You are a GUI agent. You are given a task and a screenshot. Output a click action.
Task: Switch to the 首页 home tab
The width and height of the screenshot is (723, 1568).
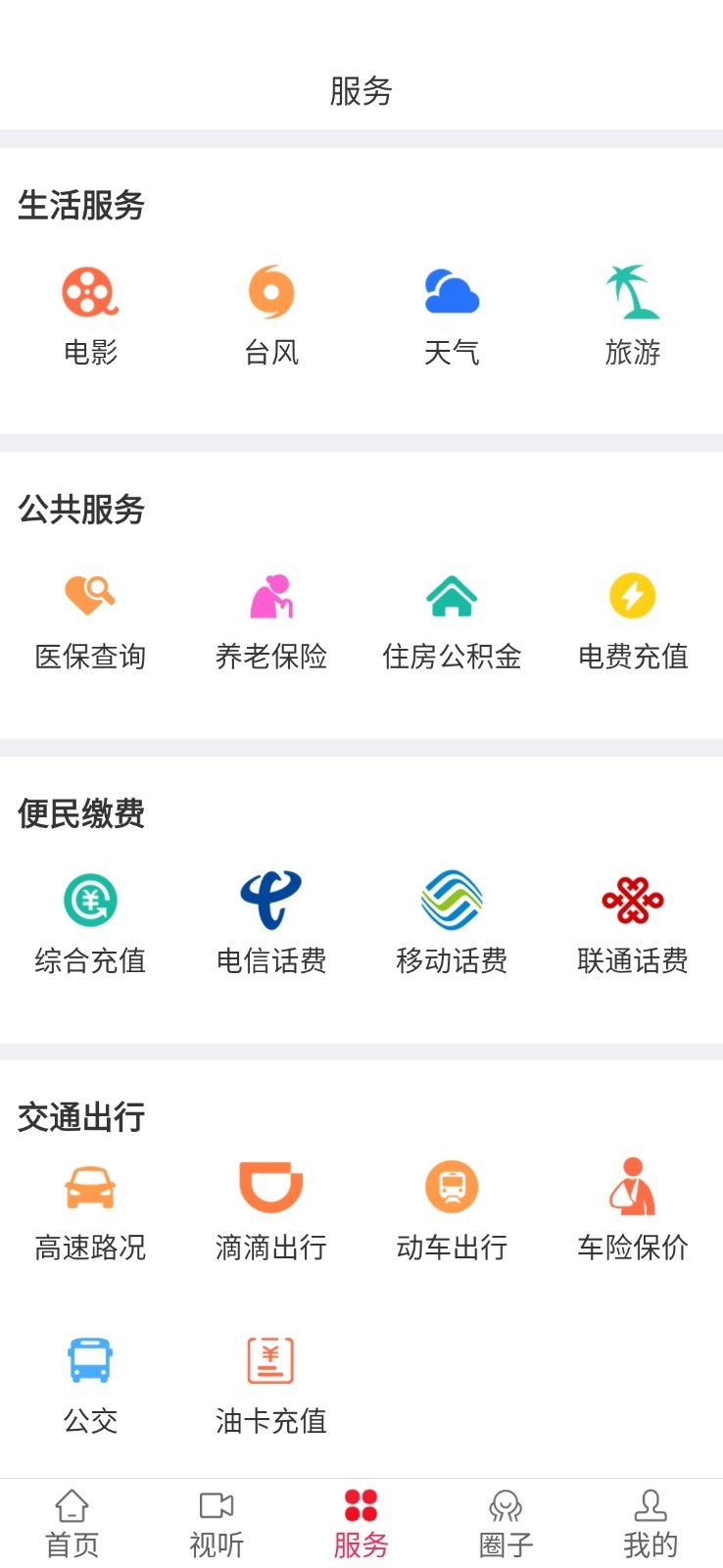coord(72,1524)
